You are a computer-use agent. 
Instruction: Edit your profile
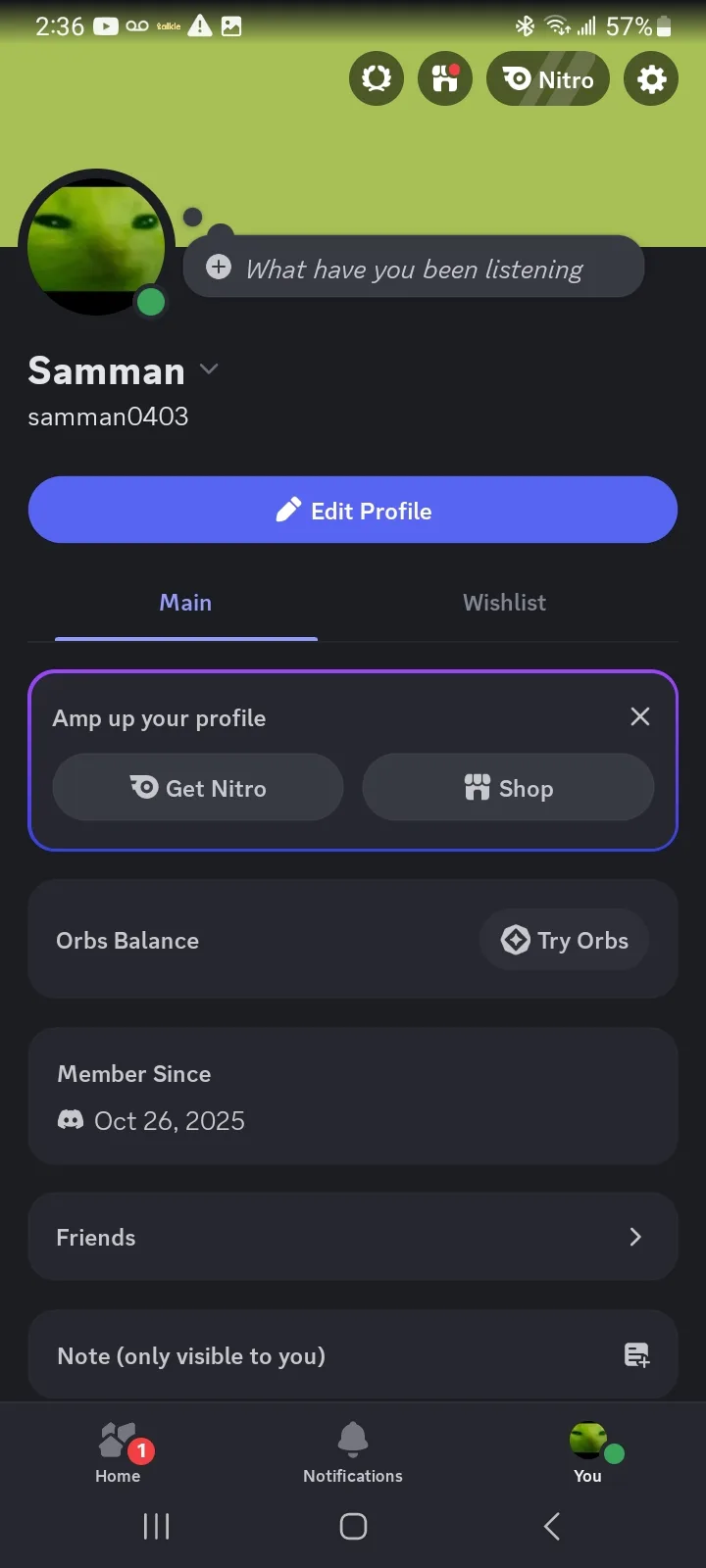353,511
